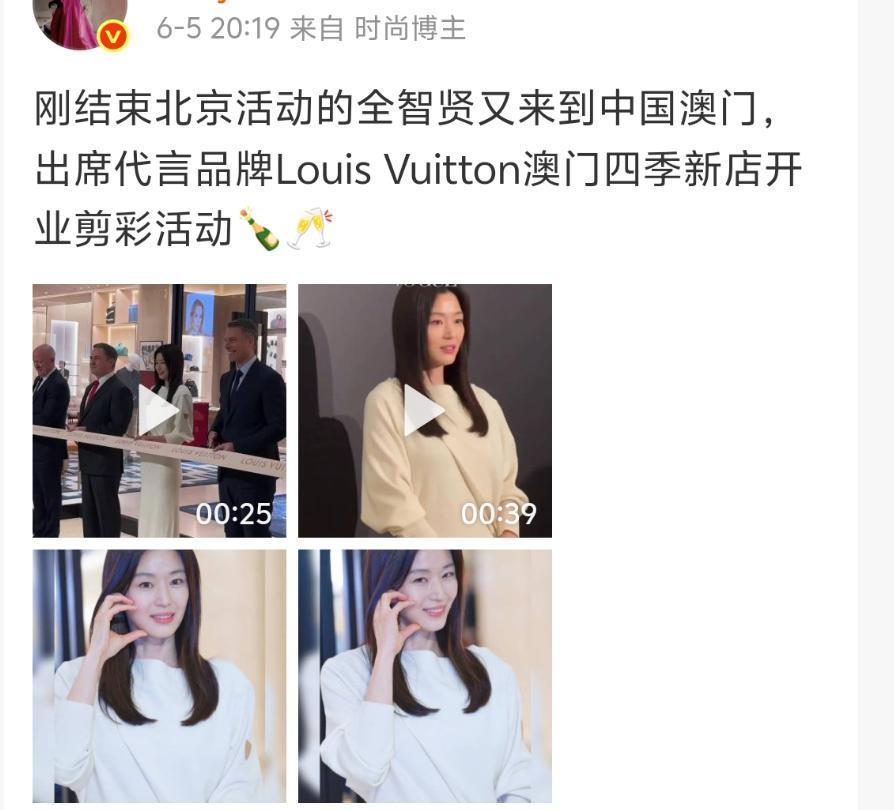The image size is (894, 810).
Task: Play the 00:39 video clip
Action: 424,411
